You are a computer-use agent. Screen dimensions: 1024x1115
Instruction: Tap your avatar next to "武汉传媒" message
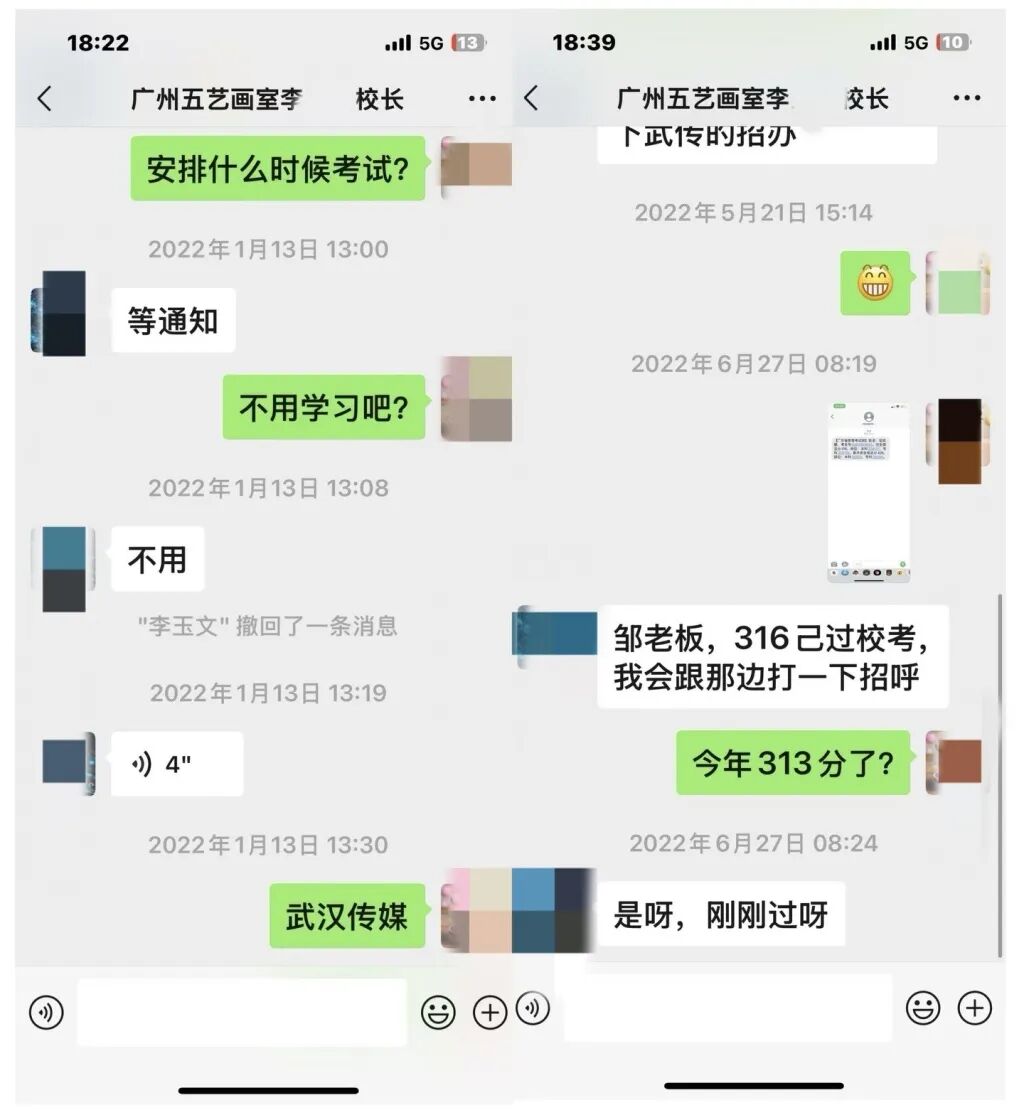[x=476, y=914]
